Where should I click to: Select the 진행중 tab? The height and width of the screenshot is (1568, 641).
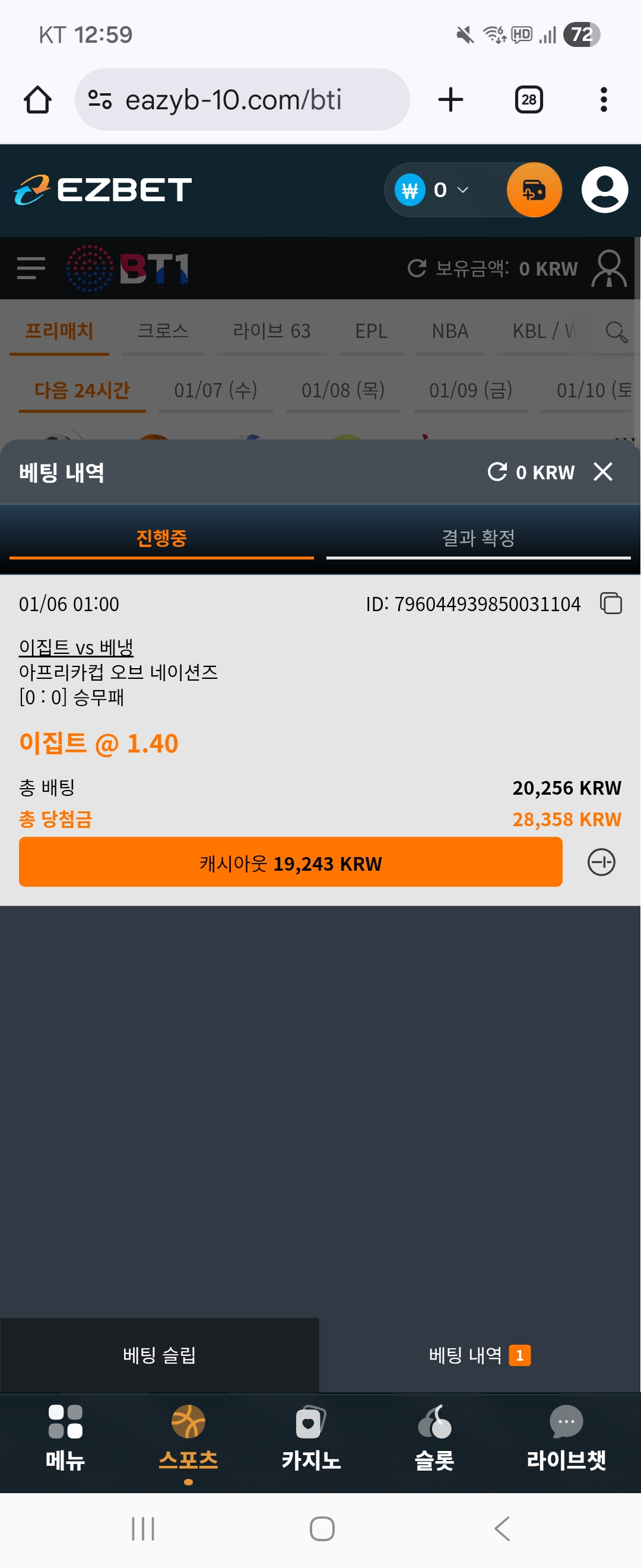[161, 538]
